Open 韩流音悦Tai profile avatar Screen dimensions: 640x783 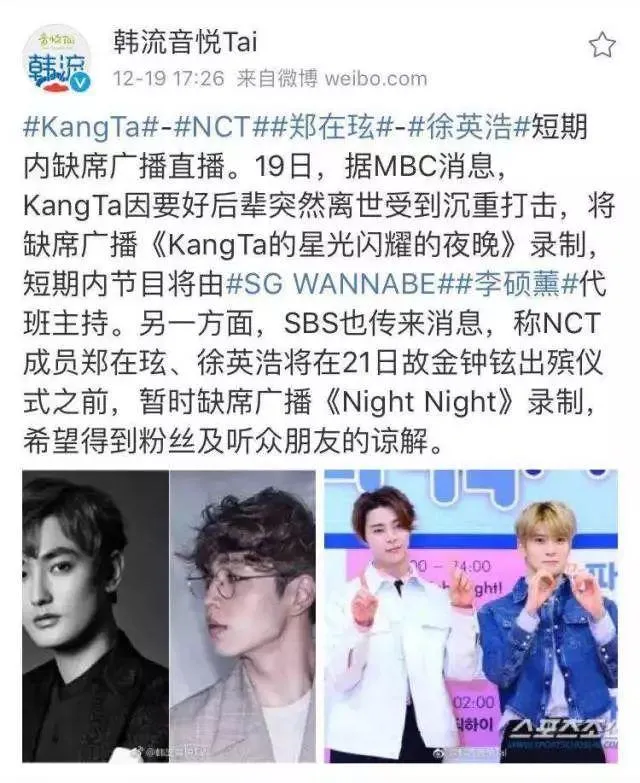(x=56, y=59)
